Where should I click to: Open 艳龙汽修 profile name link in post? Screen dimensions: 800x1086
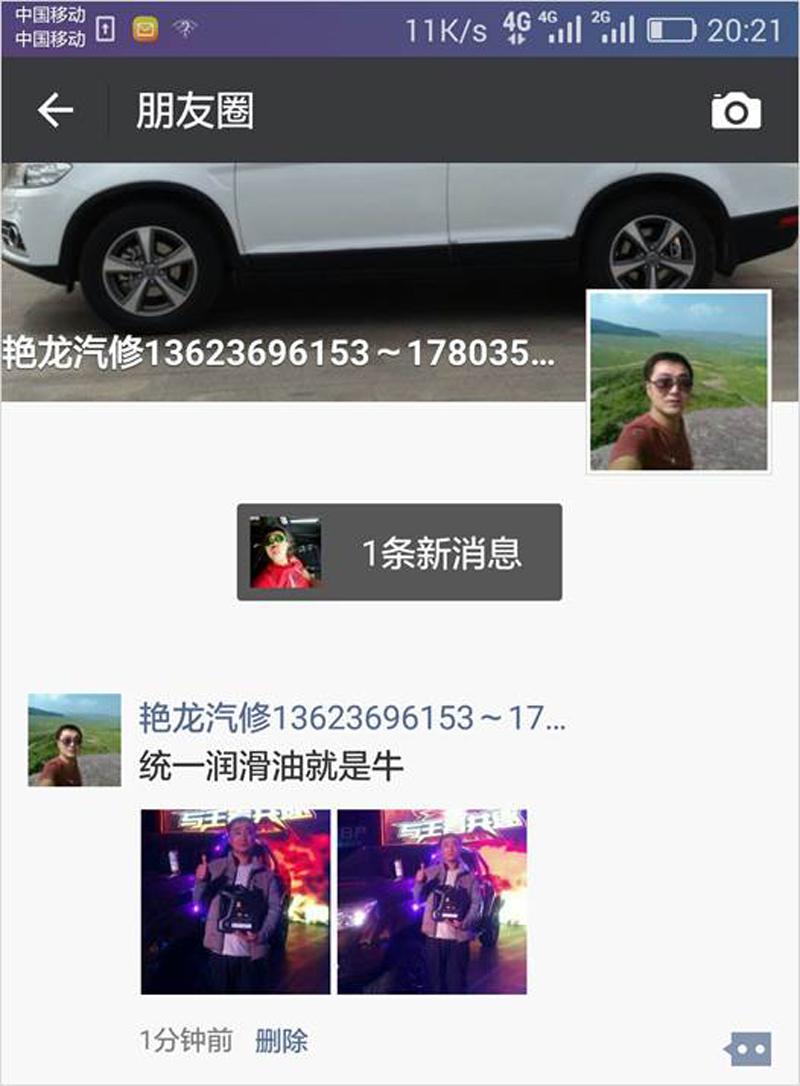coord(351,717)
